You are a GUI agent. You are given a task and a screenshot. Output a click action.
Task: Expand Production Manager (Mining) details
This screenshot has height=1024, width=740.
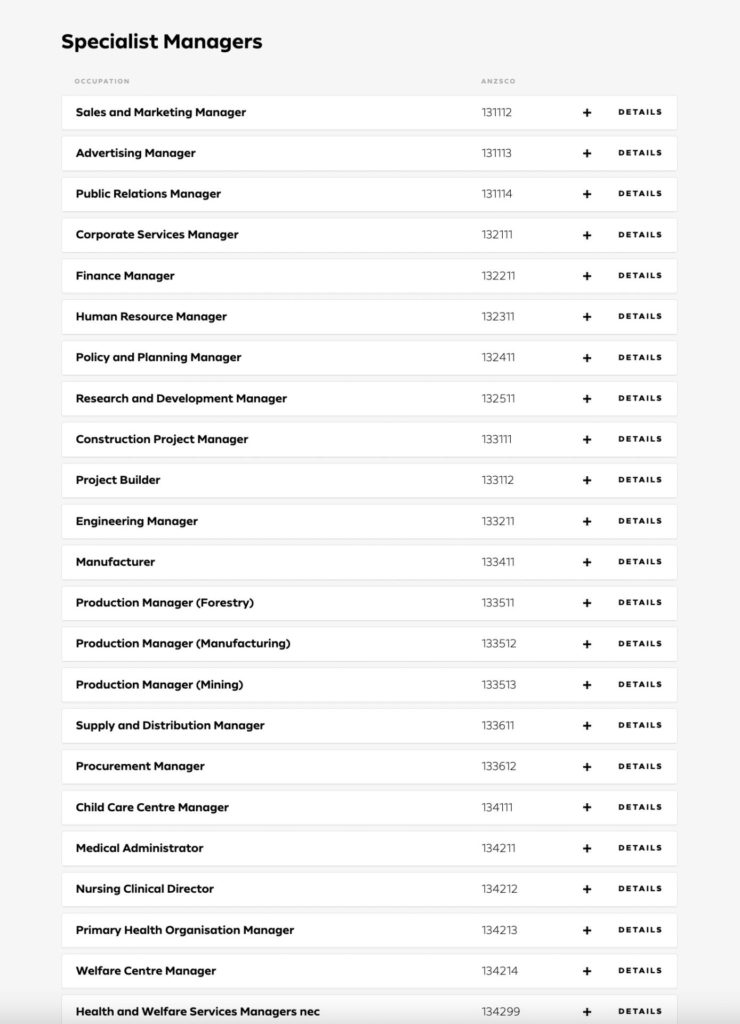tap(586, 685)
